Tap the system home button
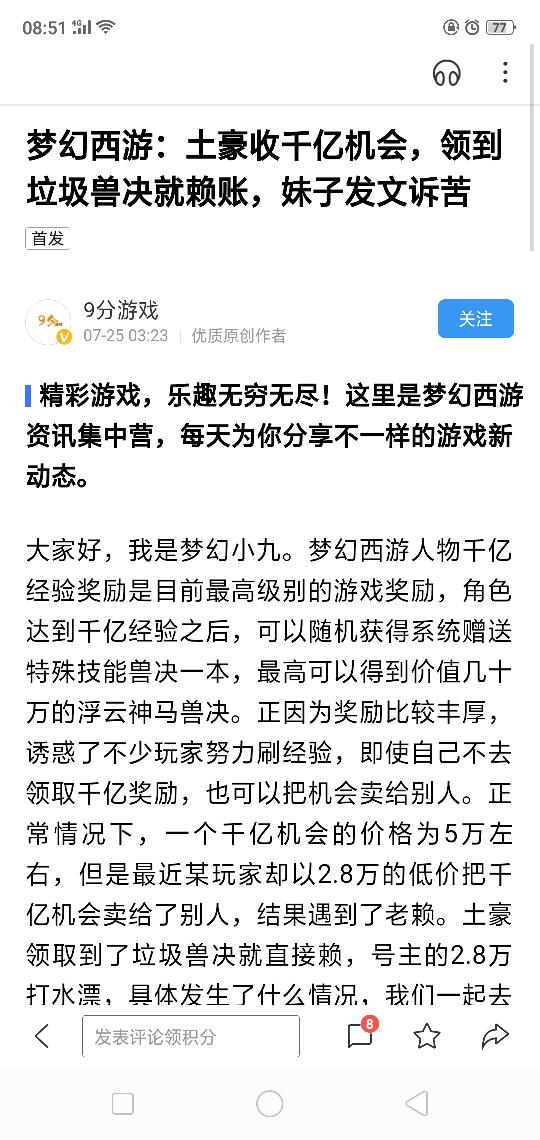The width and height of the screenshot is (540, 1140). click(270, 1104)
